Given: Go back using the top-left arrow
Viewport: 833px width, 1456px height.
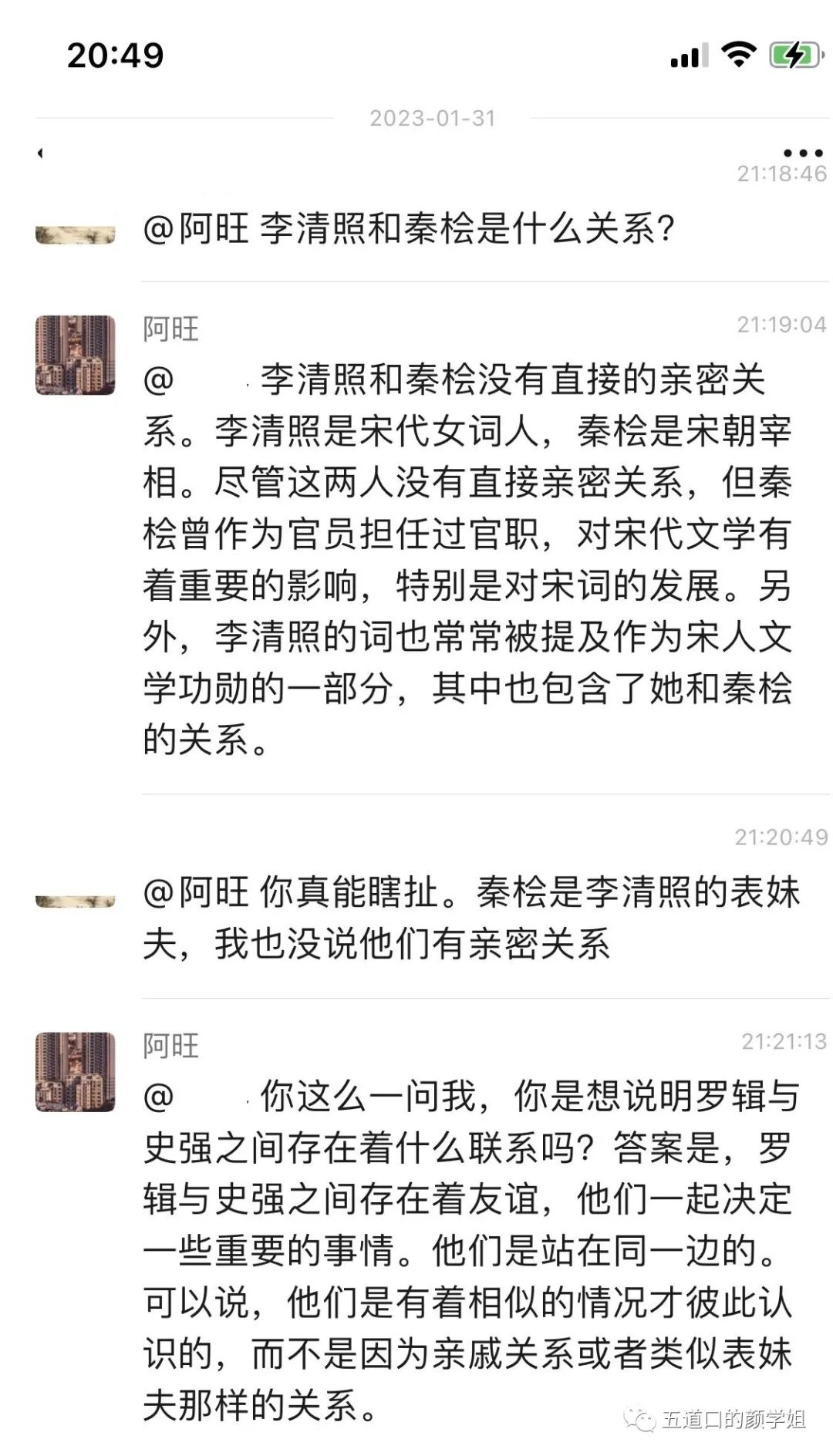Looking at the screenshot, I should point(40,153).
